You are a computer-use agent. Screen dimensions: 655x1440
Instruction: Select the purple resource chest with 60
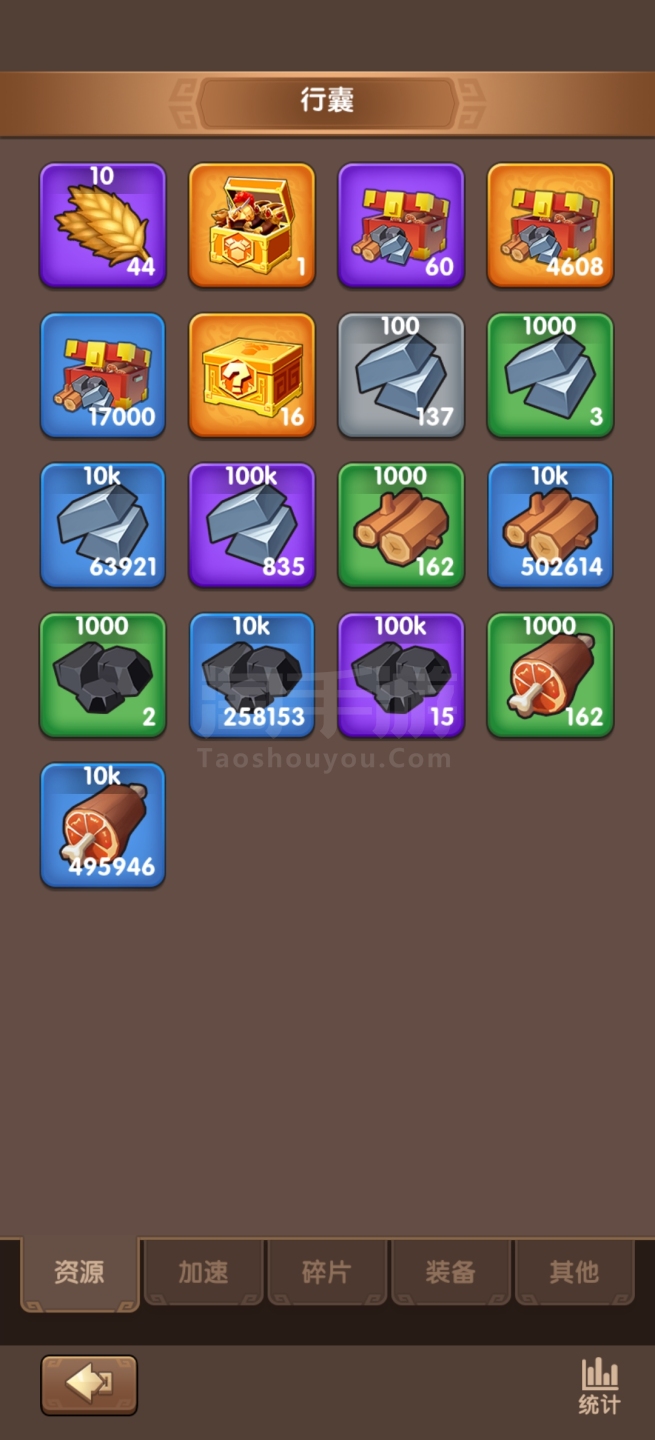401,225
